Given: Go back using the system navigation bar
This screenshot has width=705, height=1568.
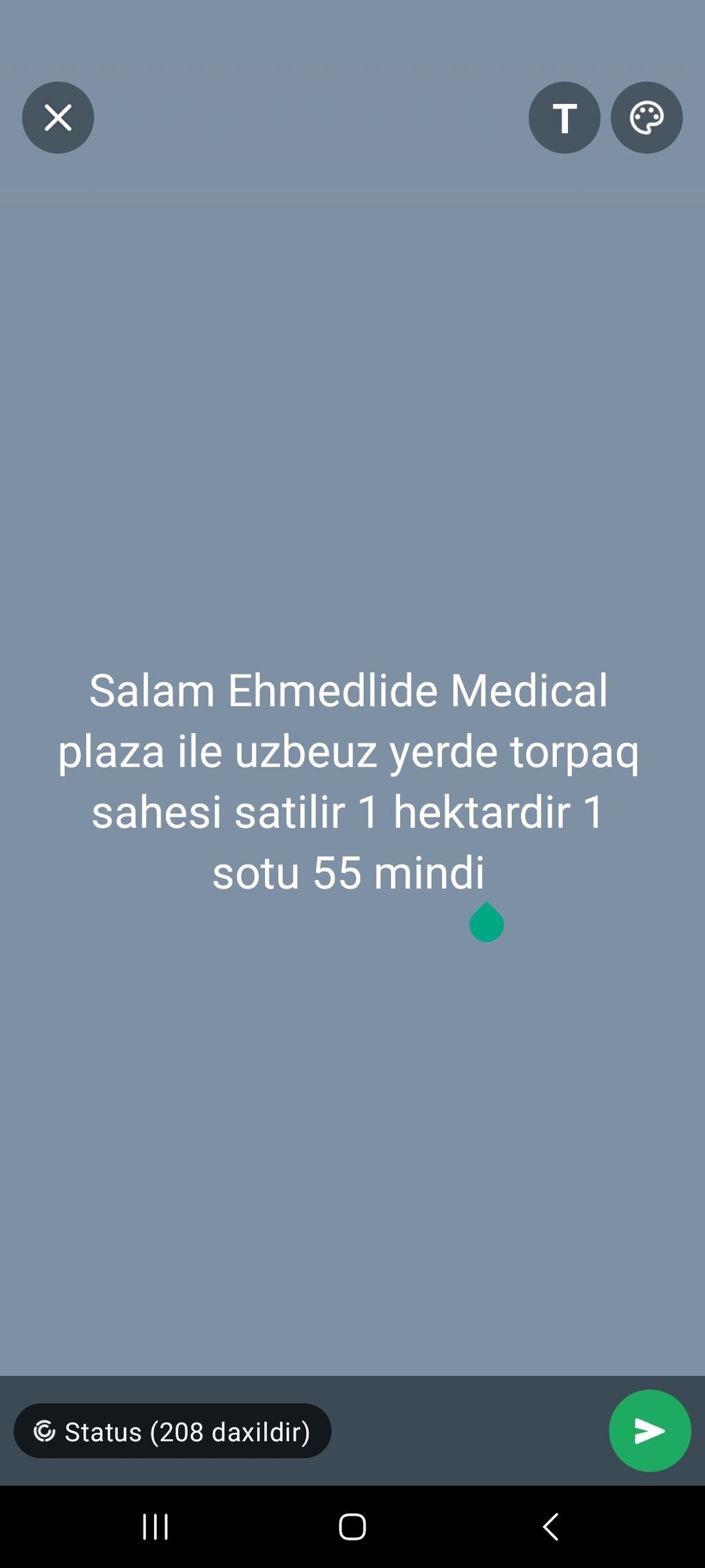Looking at the screenshot, I should [x=550, y=1527].
